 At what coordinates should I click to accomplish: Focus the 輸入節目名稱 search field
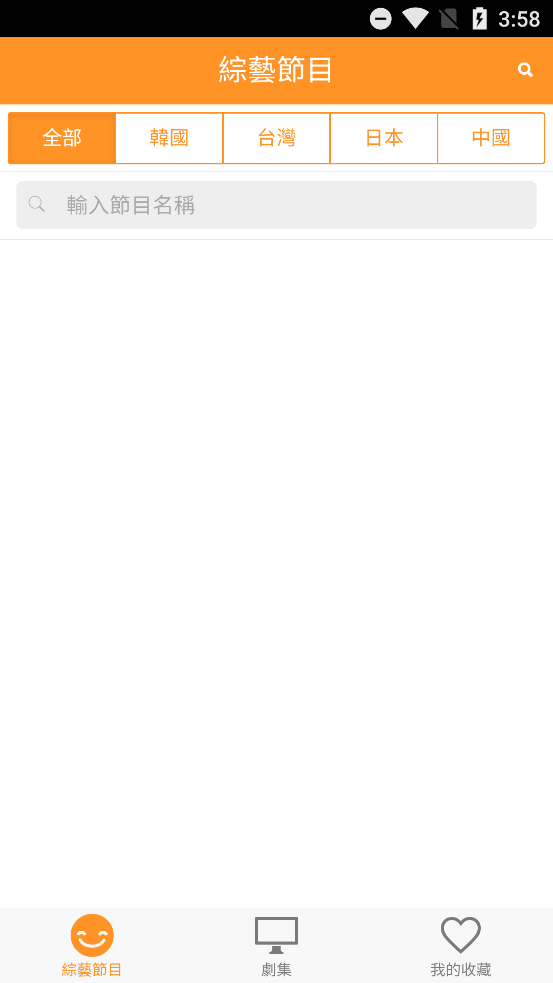276,205
